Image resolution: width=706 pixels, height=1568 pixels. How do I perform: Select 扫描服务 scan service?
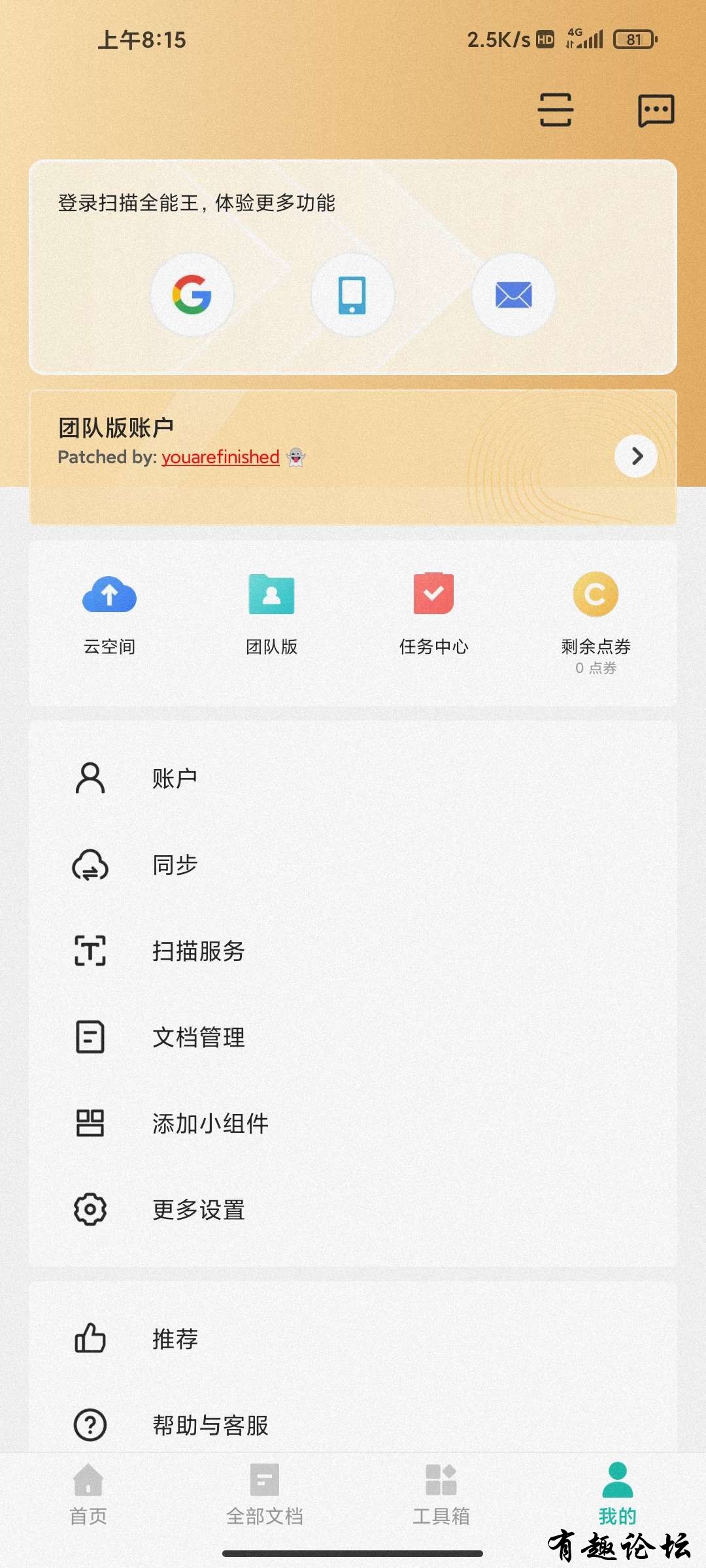pos(353,951)
